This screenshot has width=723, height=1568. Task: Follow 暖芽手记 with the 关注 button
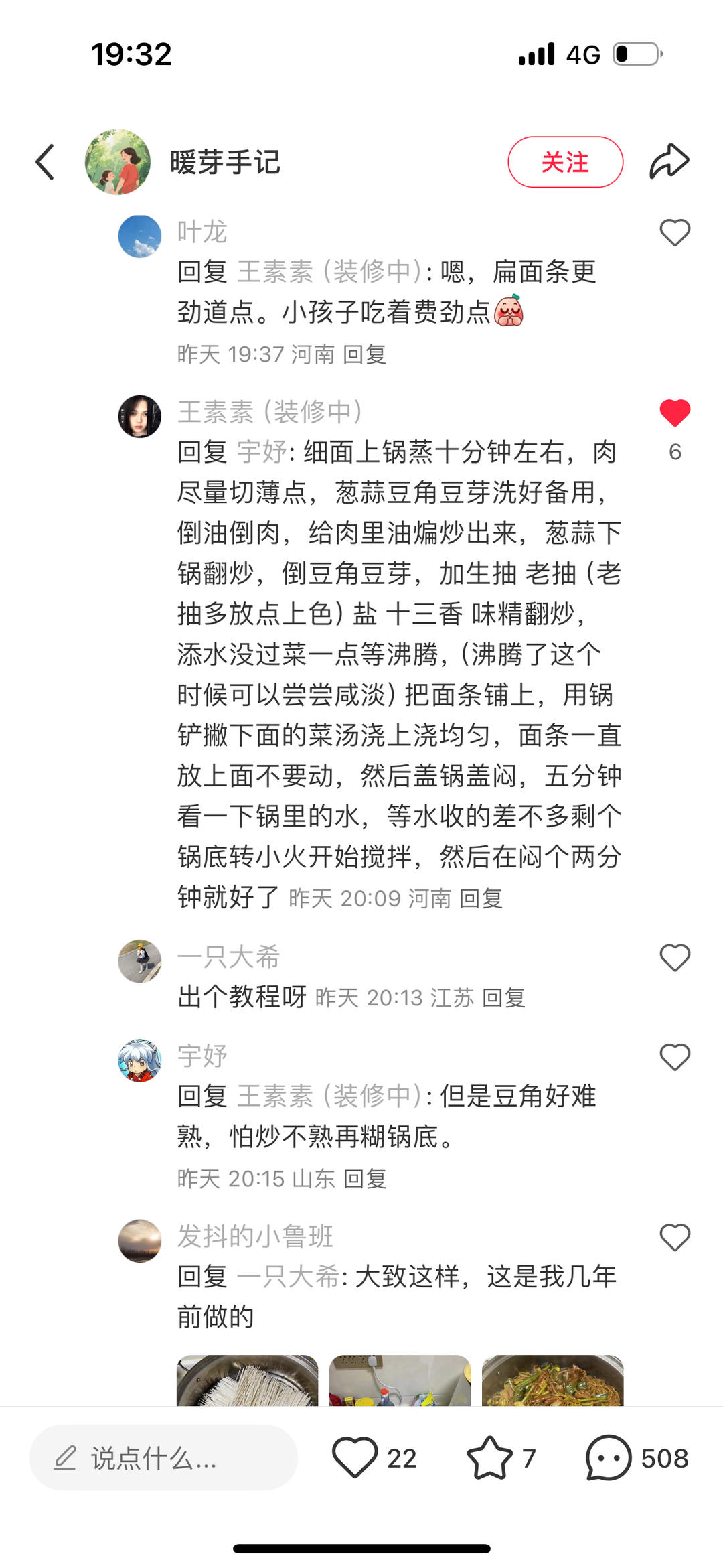point(565,162)
